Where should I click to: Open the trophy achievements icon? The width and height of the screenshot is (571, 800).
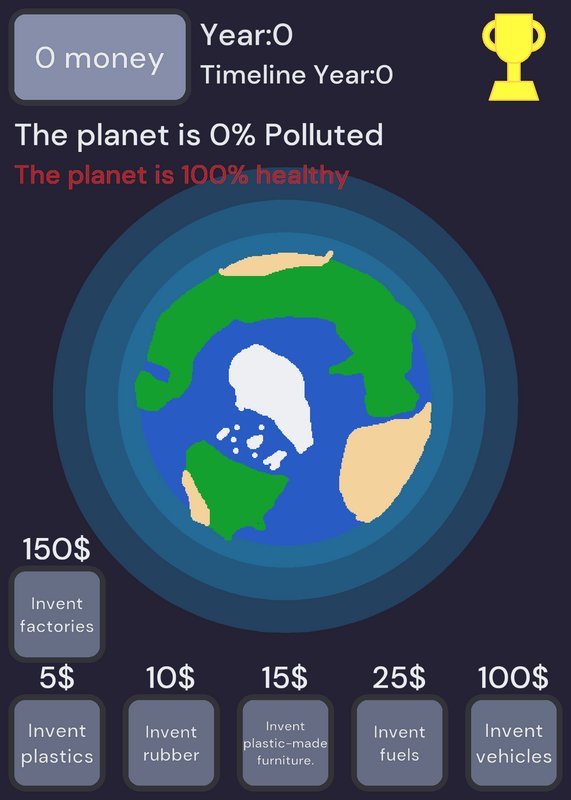[x=513, y=57]
